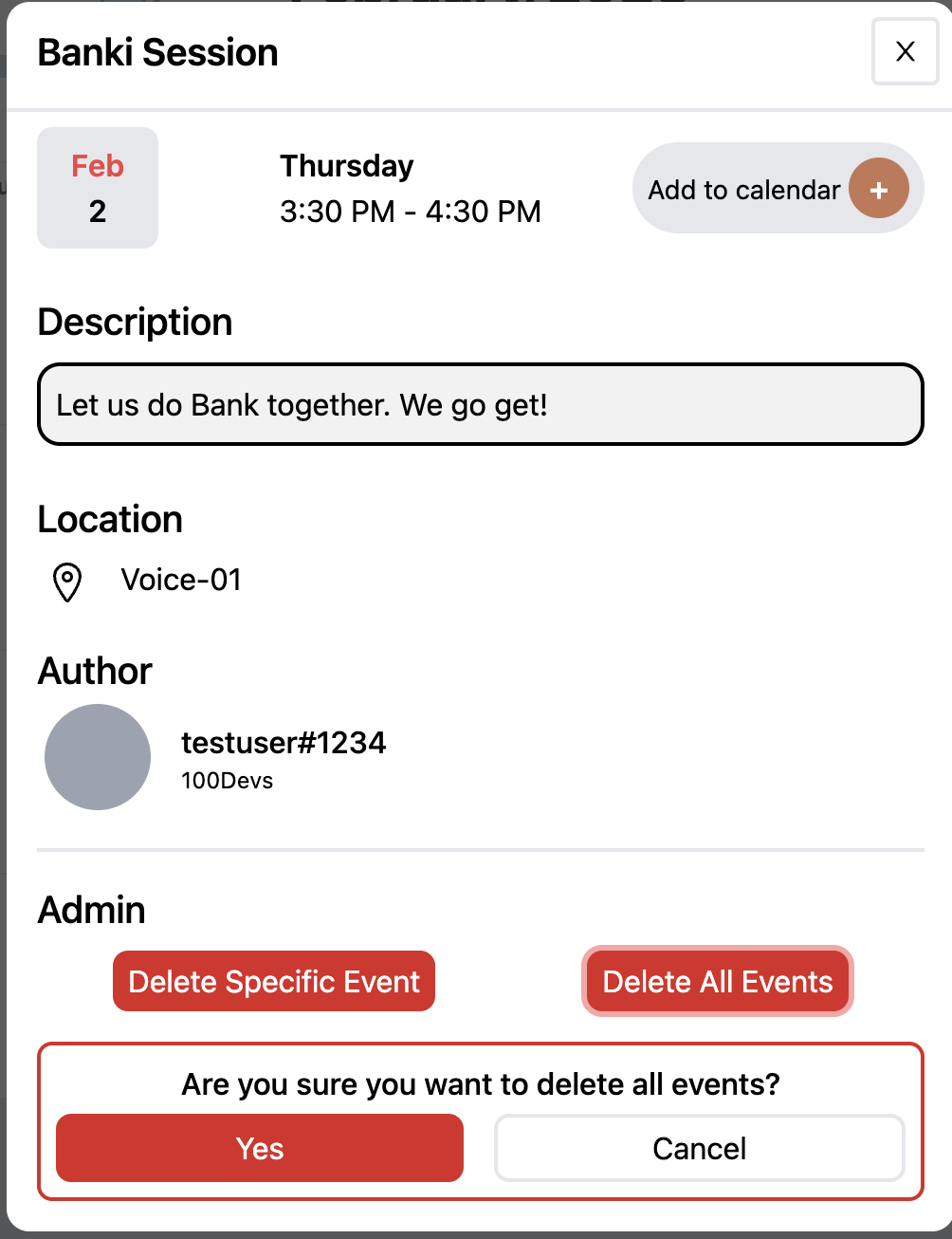Screen dimensions: 952x1239
Task: Click the Add to calendar button
Action: point(745,189)
